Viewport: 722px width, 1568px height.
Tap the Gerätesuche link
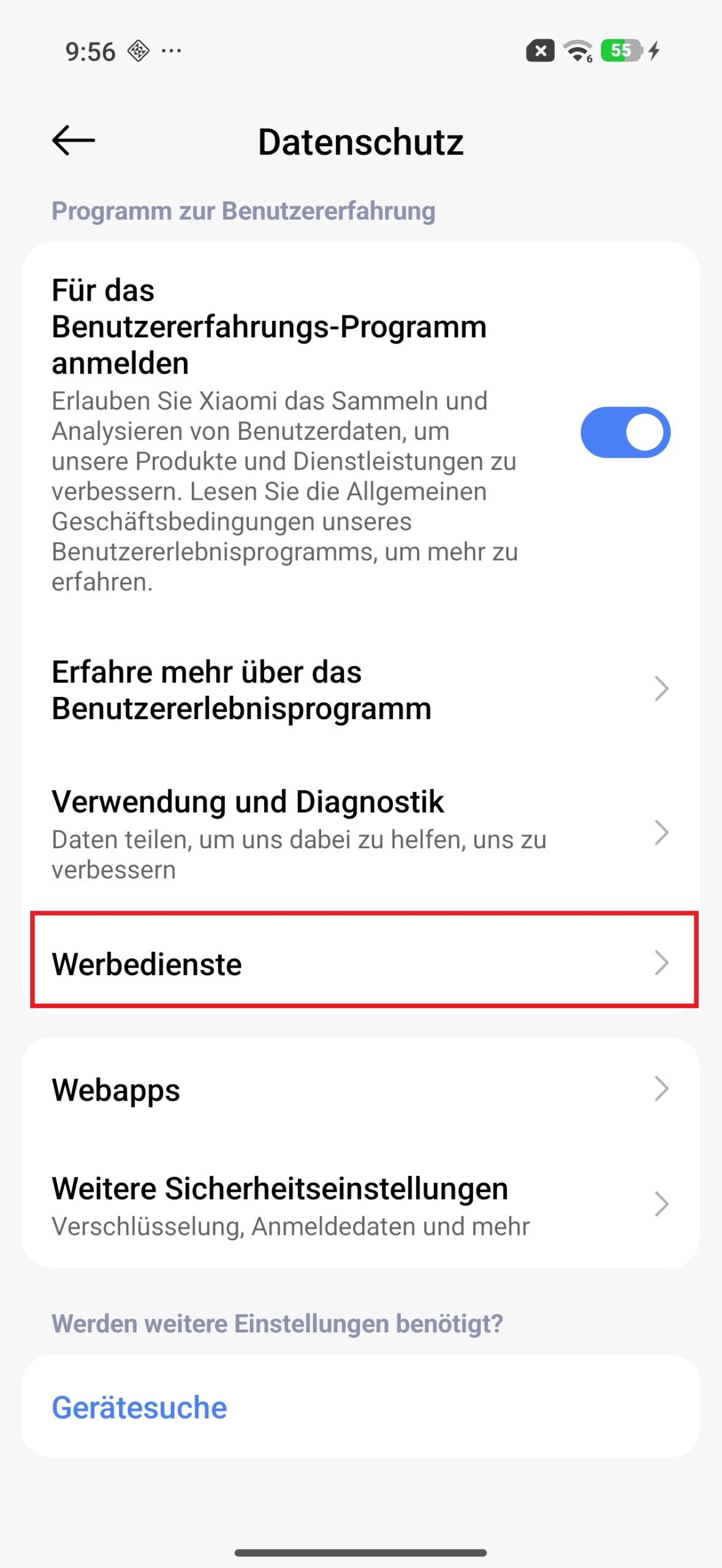click(x=140, y=1407)
